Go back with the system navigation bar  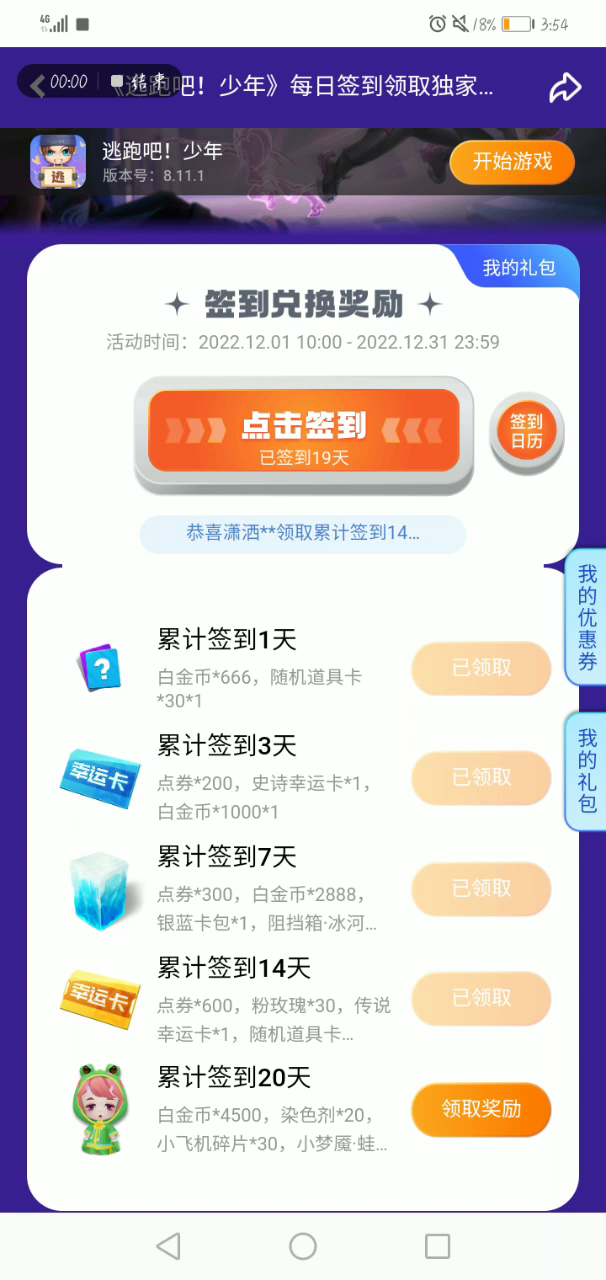pyautogui.click(x=169, y=1246)
